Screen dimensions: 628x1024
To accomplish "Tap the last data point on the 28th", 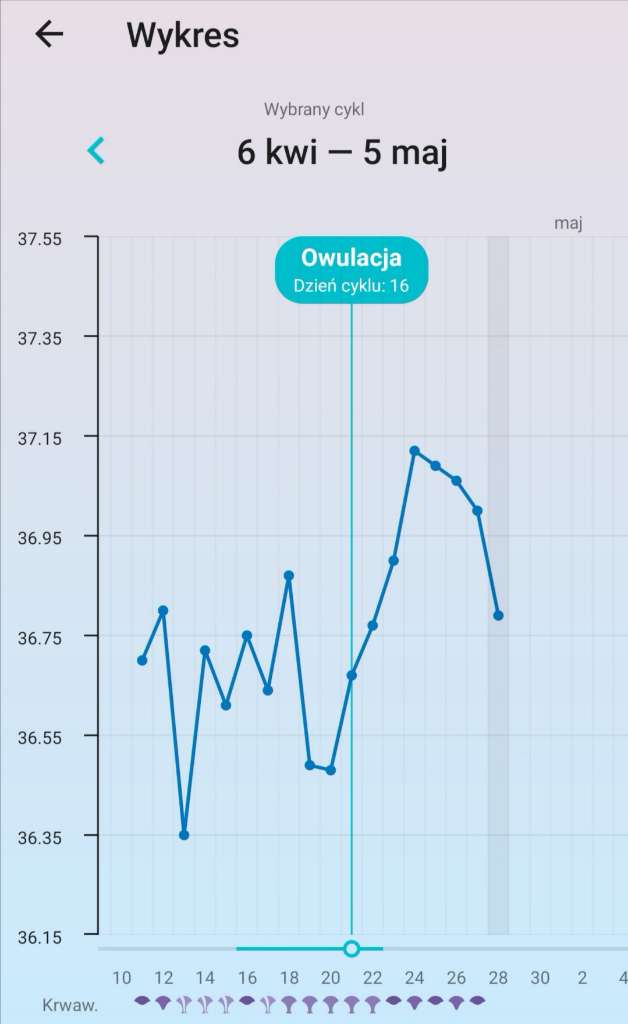I will (498, 616).
